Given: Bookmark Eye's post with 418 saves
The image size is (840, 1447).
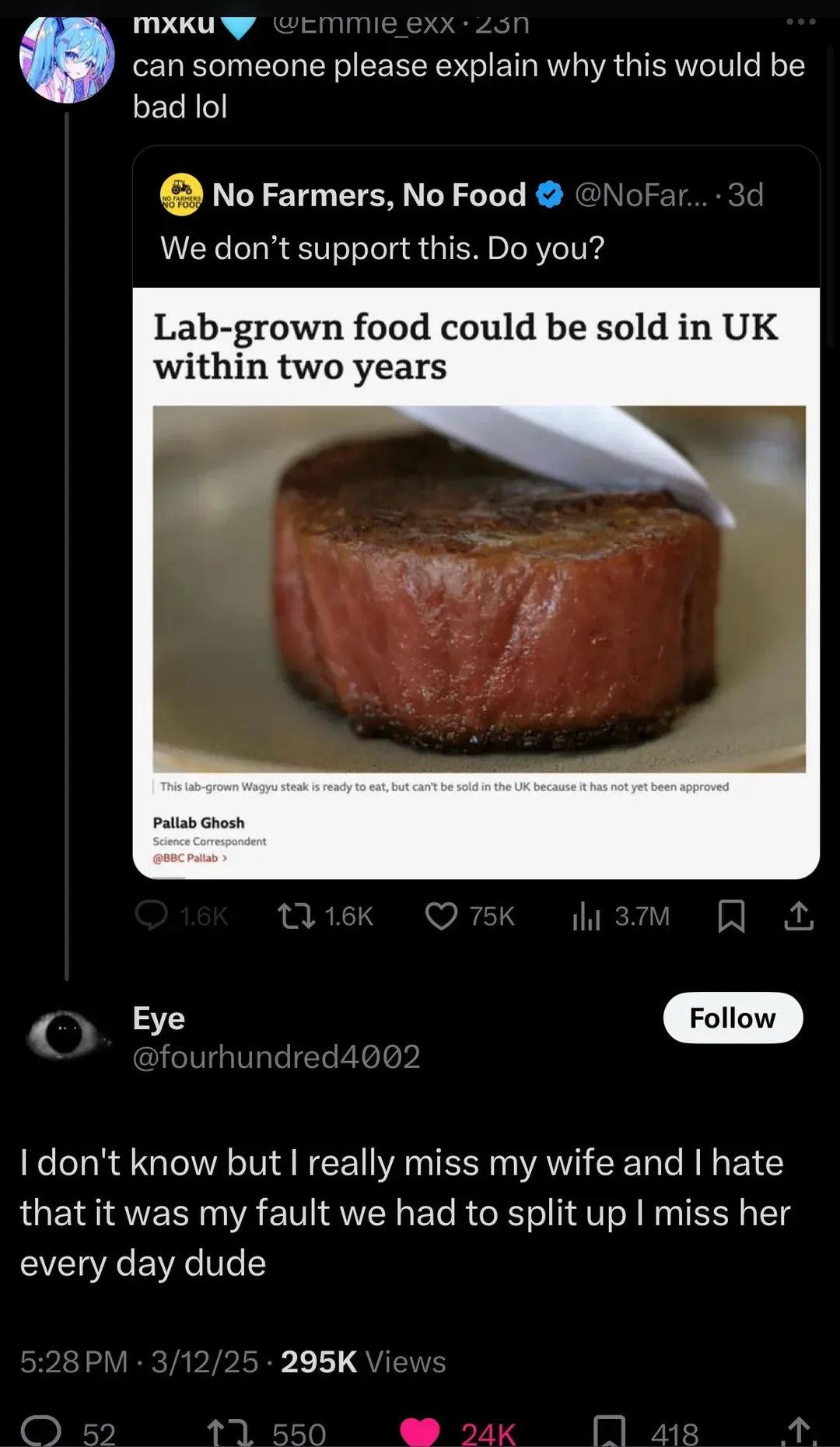Looking at the screenshot, I should [610, 1431].
